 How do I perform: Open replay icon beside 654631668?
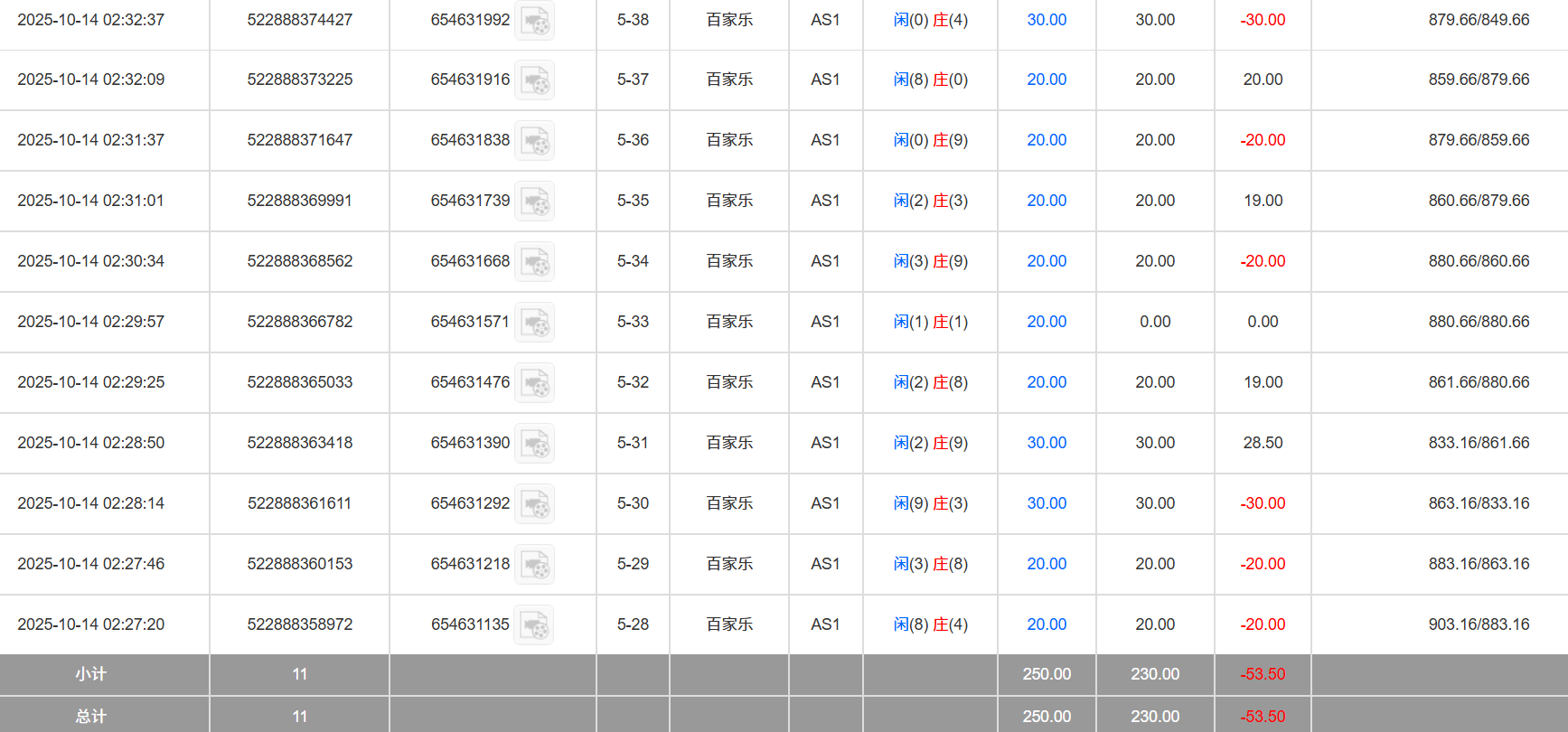(x=535, y=262)
